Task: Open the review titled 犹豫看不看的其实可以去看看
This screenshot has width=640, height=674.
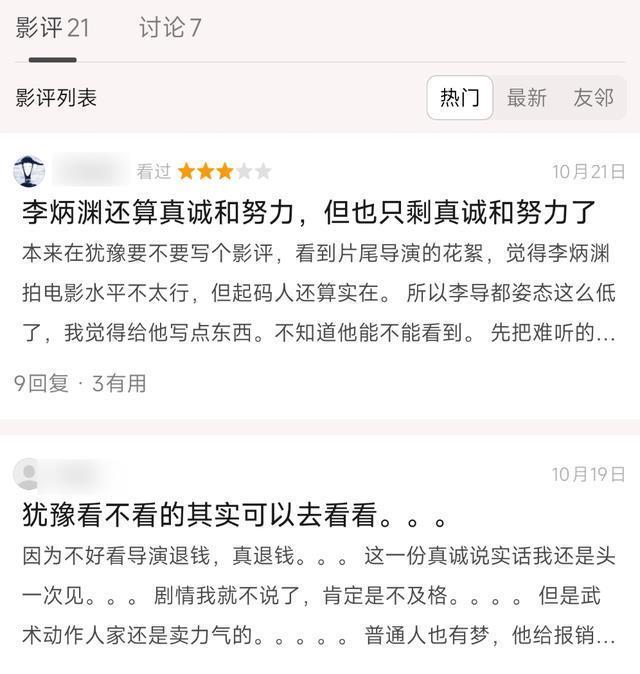Action: 233,516
